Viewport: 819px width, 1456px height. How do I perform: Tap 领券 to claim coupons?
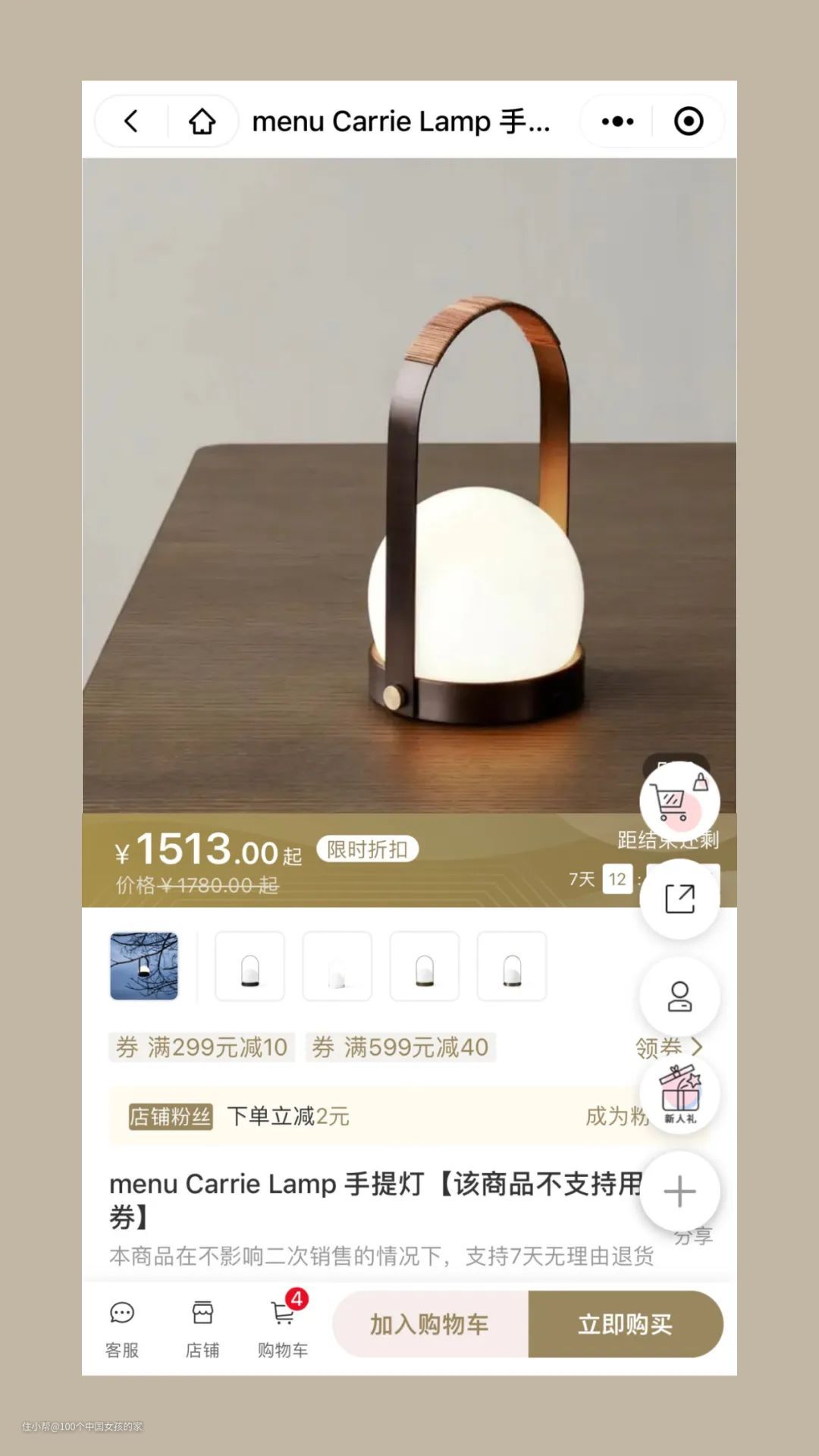(x=668, y=1047)
